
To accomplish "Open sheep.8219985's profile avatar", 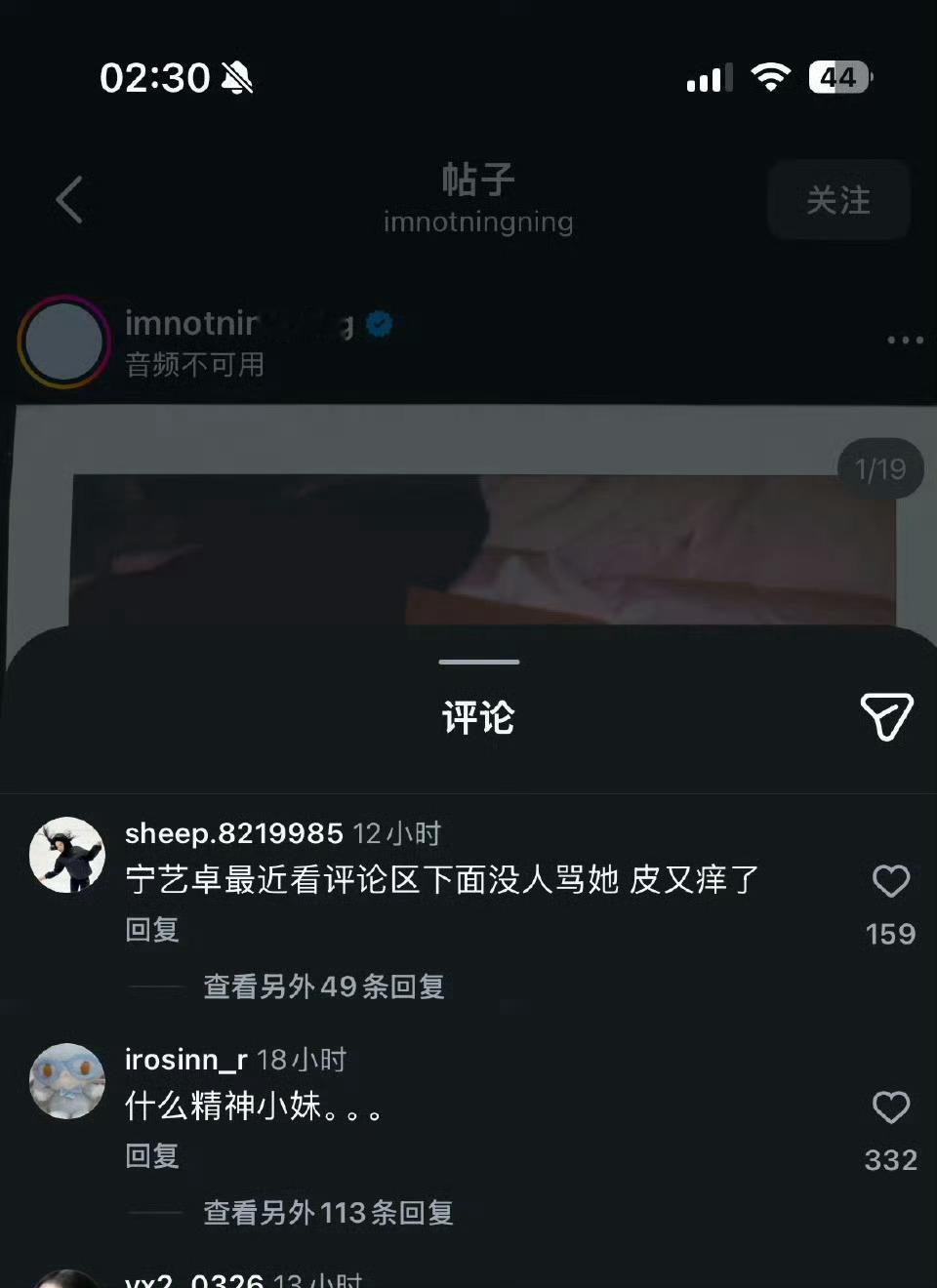I will pyautogui.click(x=66, y=855).
